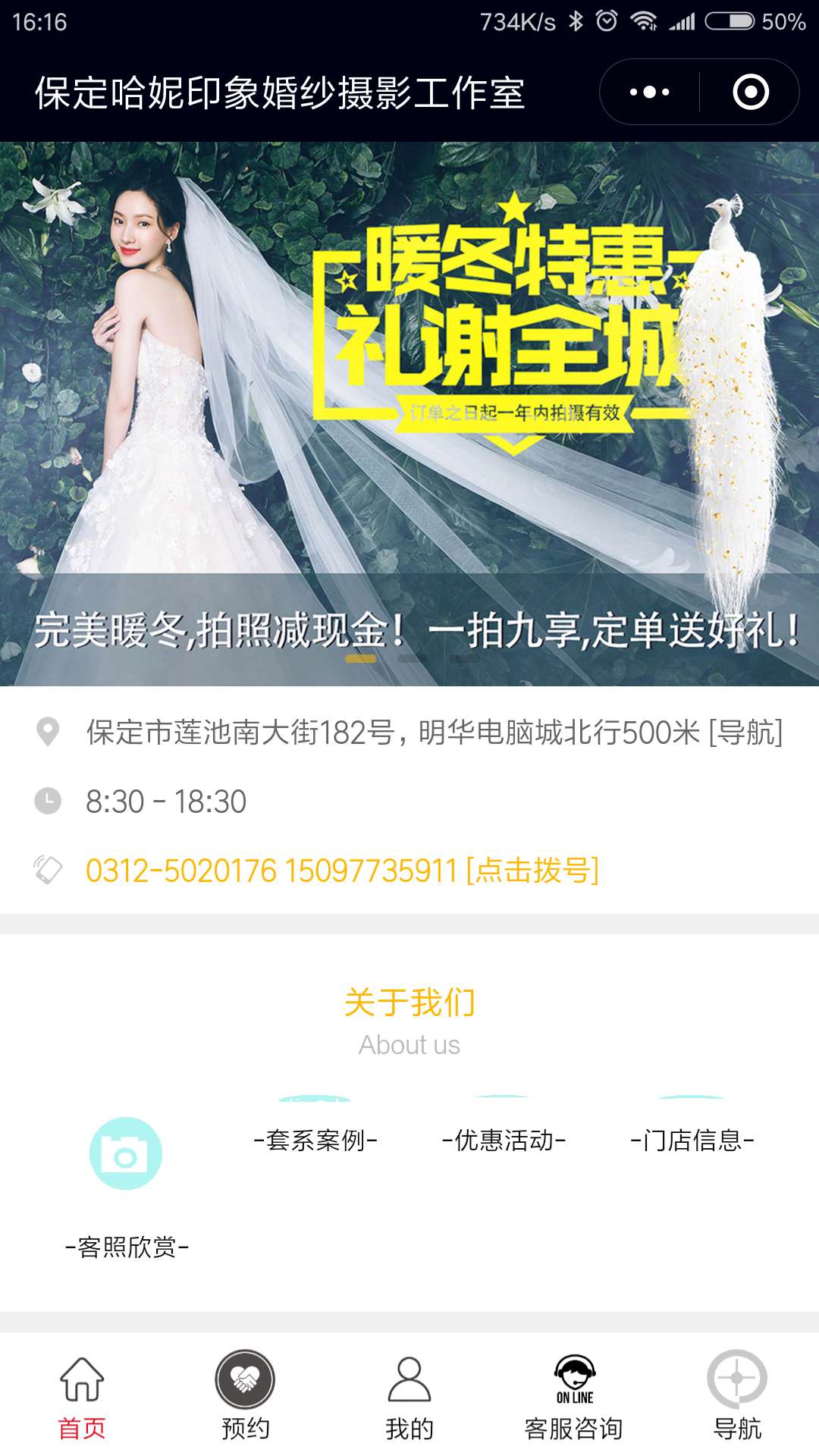The image size is (819, 1456).
Task: Click the location pin icon beside the address
Action: click(47, 733)
